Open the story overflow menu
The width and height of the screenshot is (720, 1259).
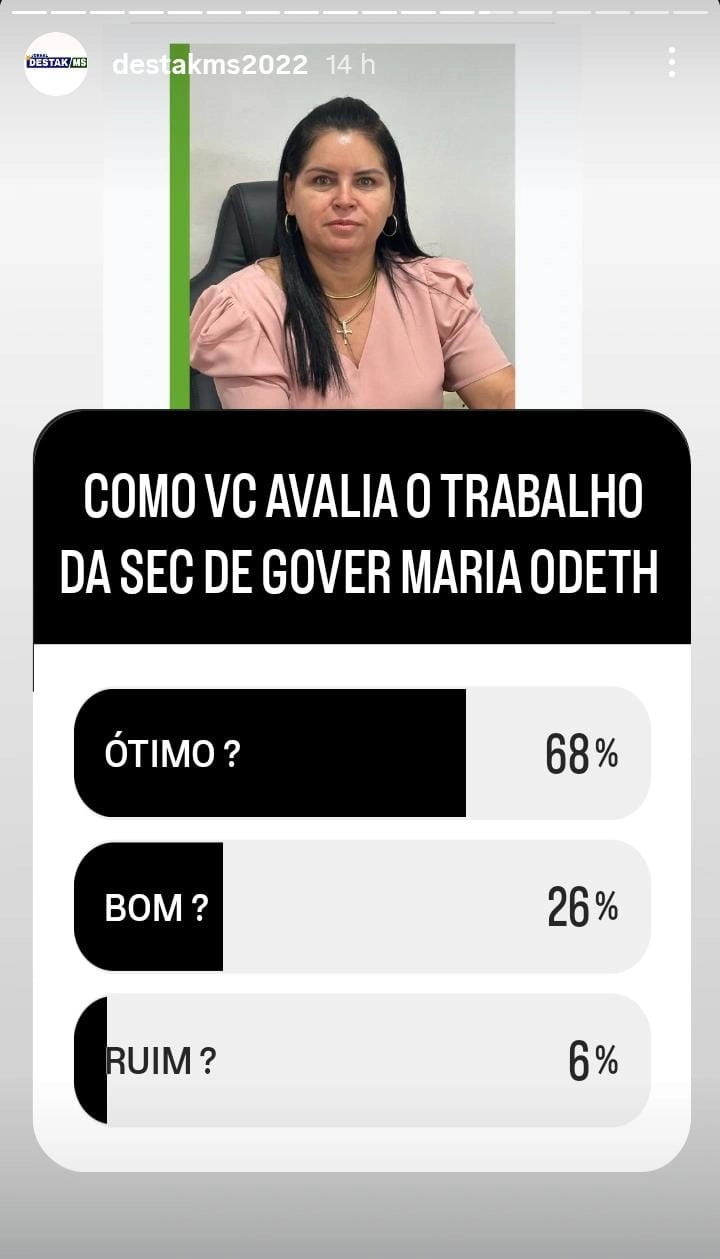pos(671,63)
